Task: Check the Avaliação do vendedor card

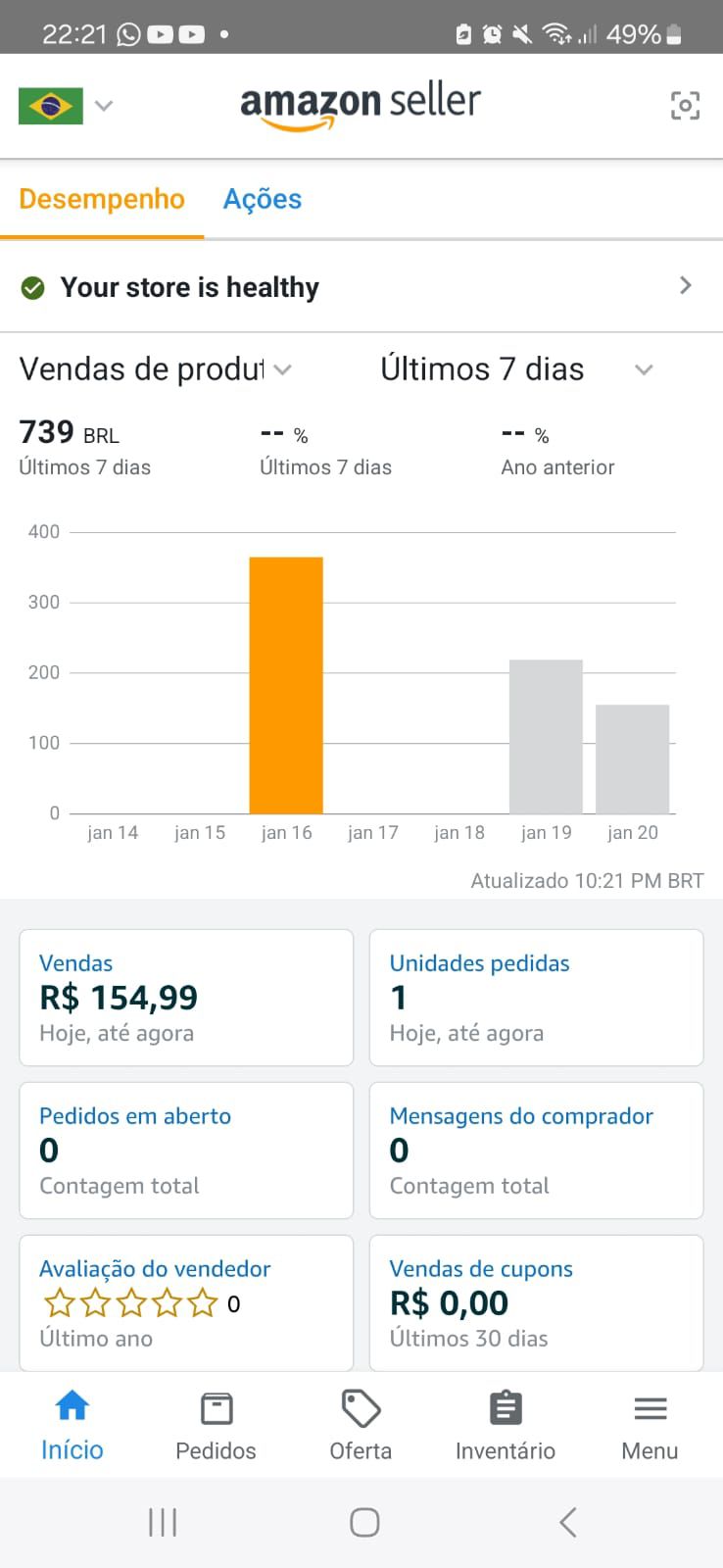Action: 186,1302
